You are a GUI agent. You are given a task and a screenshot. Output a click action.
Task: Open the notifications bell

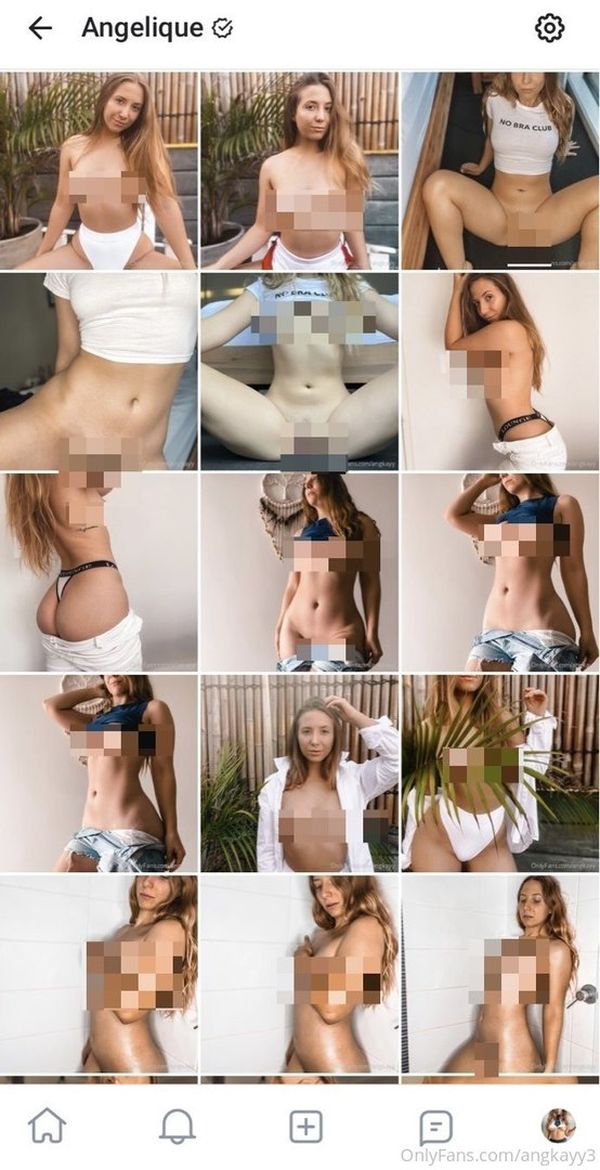coord(177,1125)
